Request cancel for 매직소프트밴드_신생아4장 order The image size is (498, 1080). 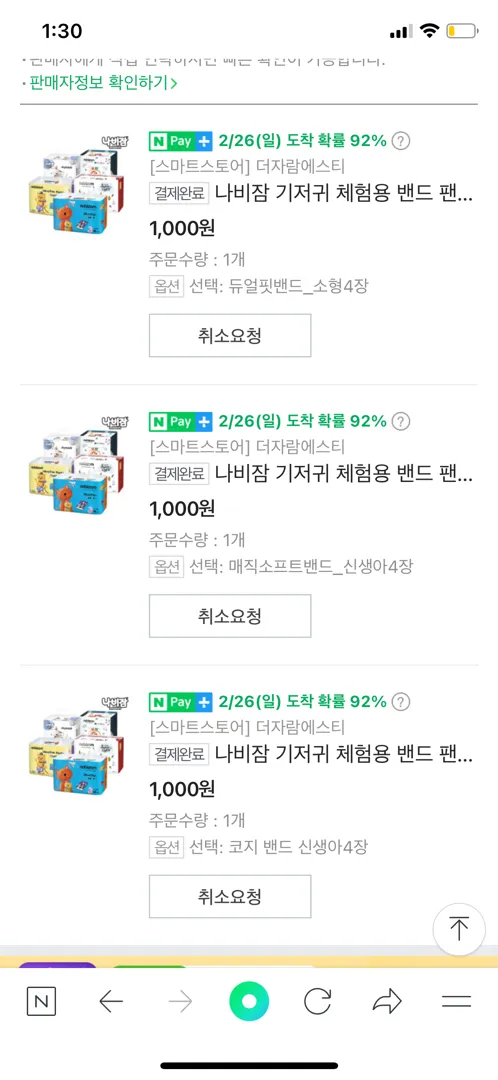(x=230, y=616)
